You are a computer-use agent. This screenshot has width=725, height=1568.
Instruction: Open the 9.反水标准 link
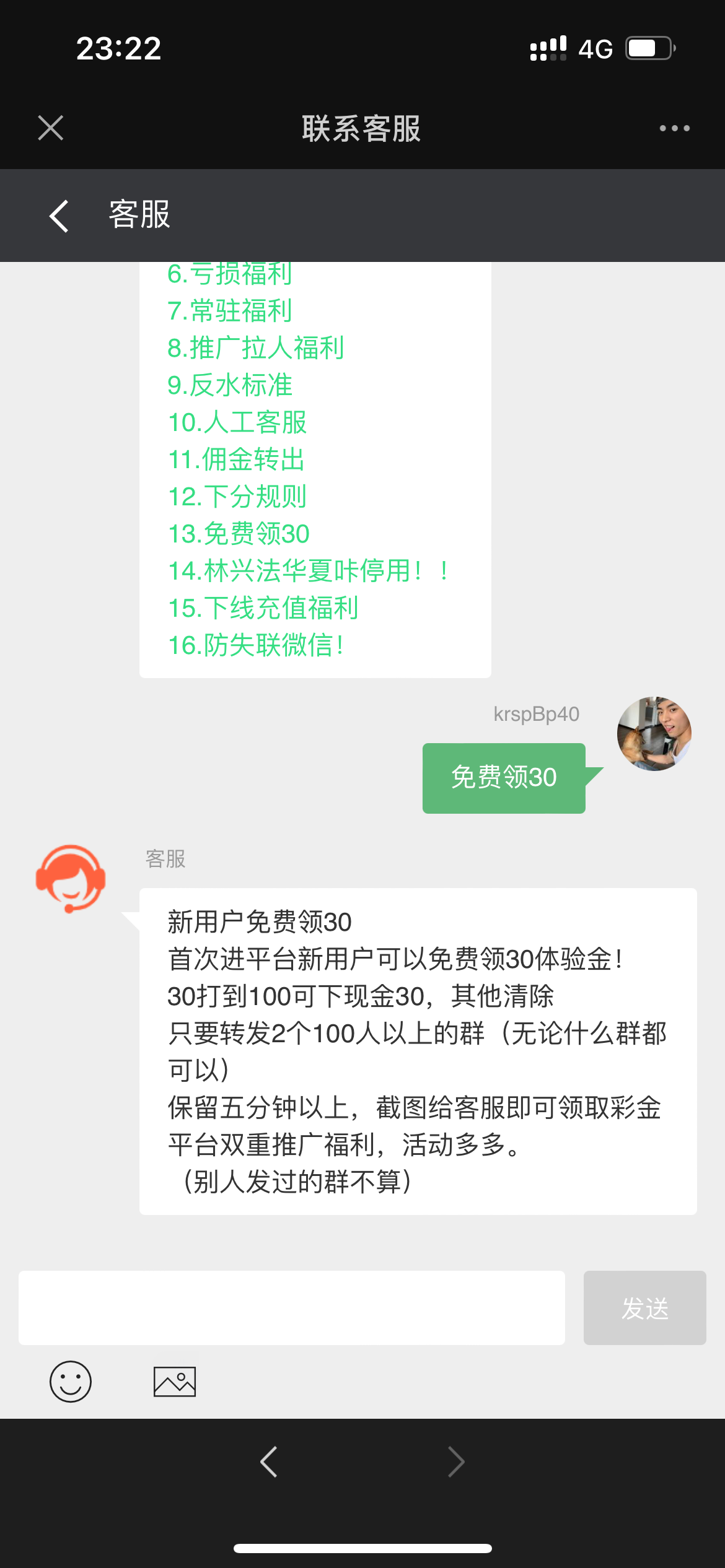(x=229, y=385)
